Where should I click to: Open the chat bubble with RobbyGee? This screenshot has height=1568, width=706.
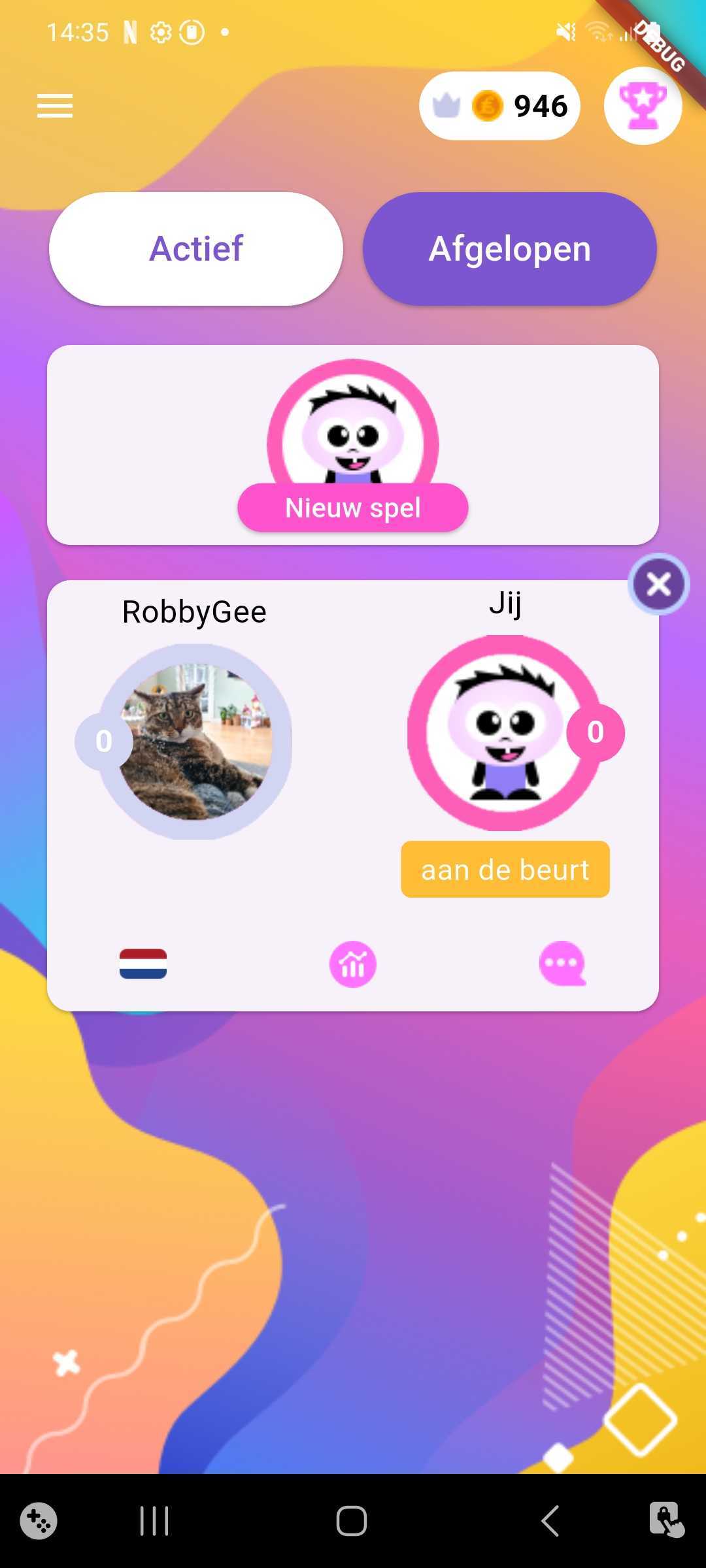pyautogui.click(x=562, y=964)
